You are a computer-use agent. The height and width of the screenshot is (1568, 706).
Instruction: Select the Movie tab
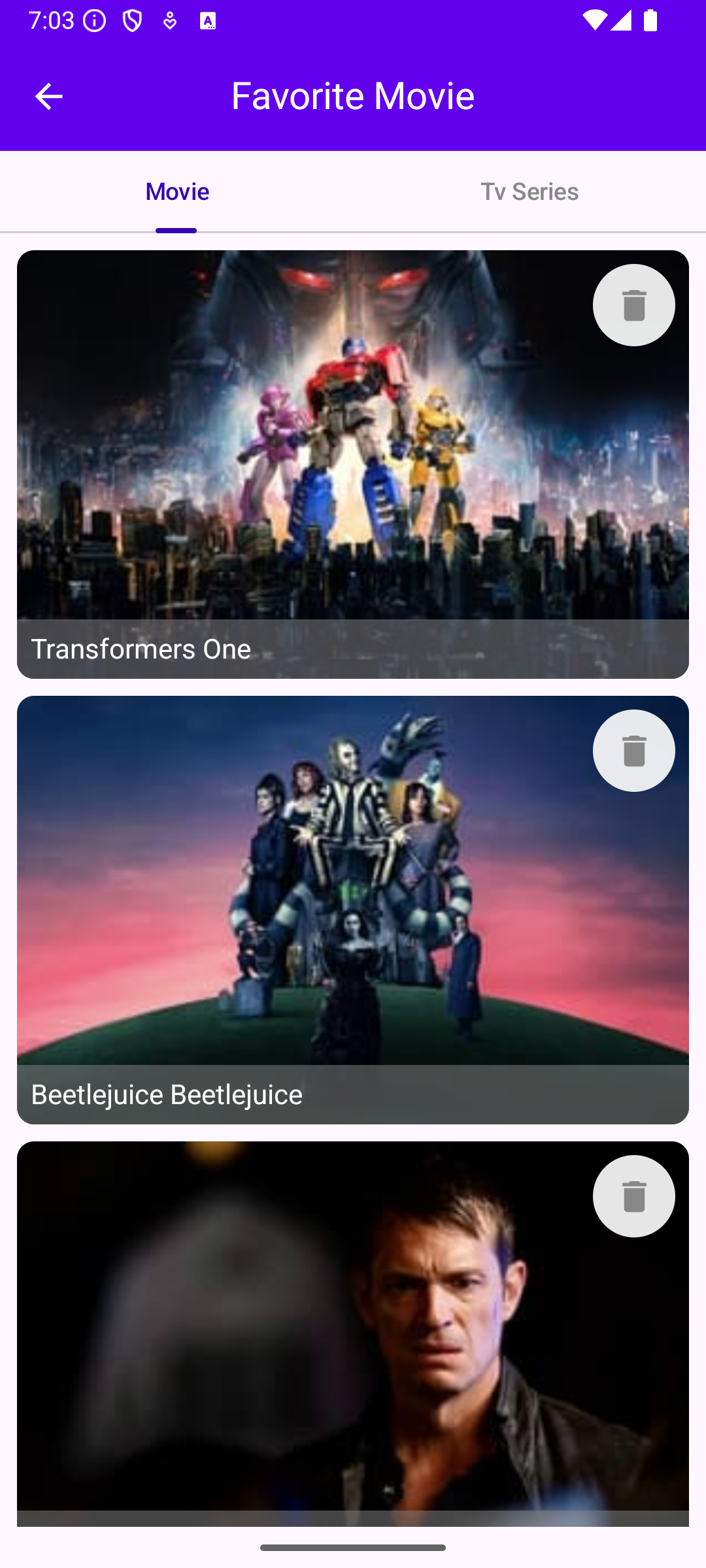pyautogui.click(x=177, y=191)
